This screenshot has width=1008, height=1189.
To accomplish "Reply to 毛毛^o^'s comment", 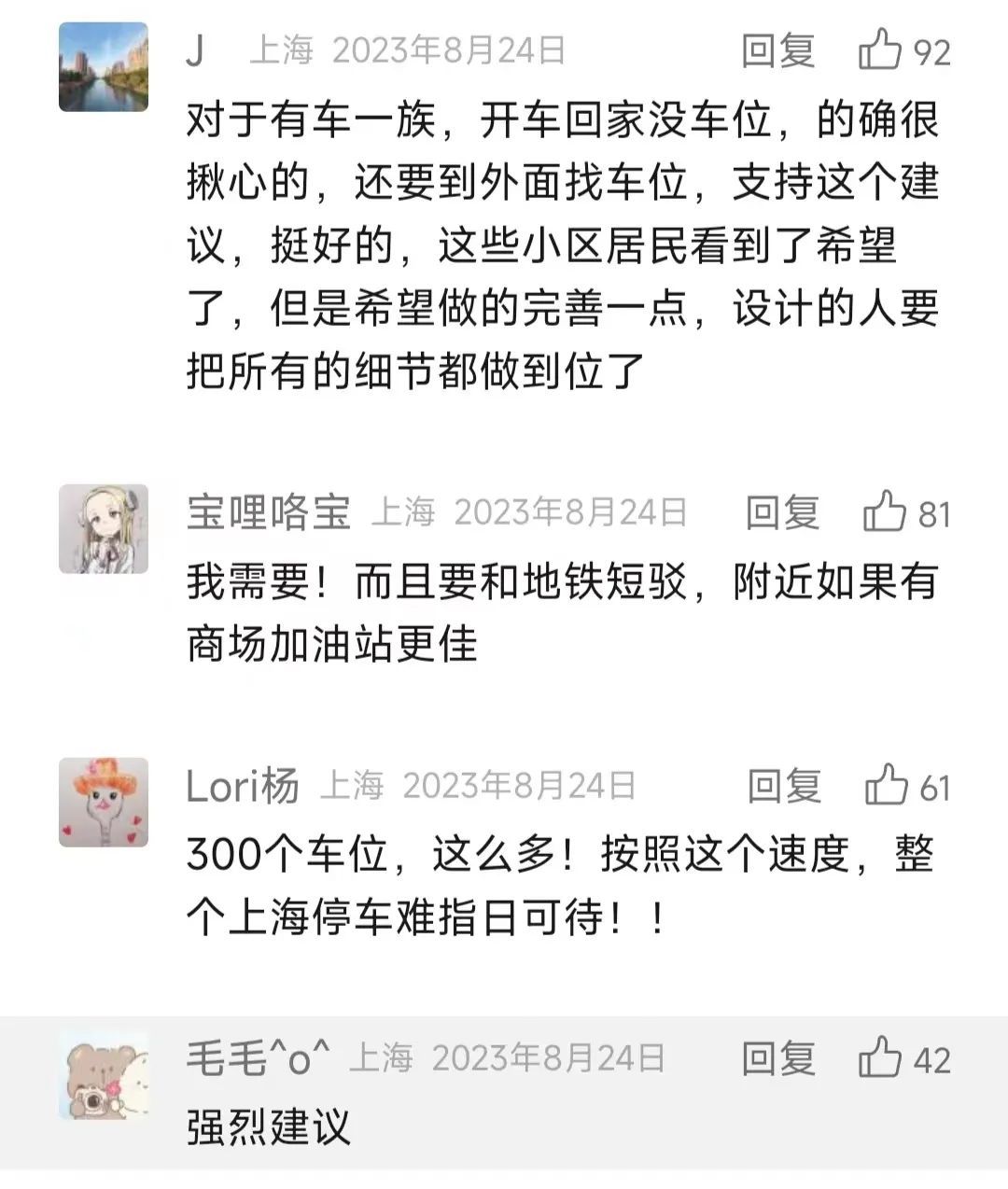I will coord(777,1059).
